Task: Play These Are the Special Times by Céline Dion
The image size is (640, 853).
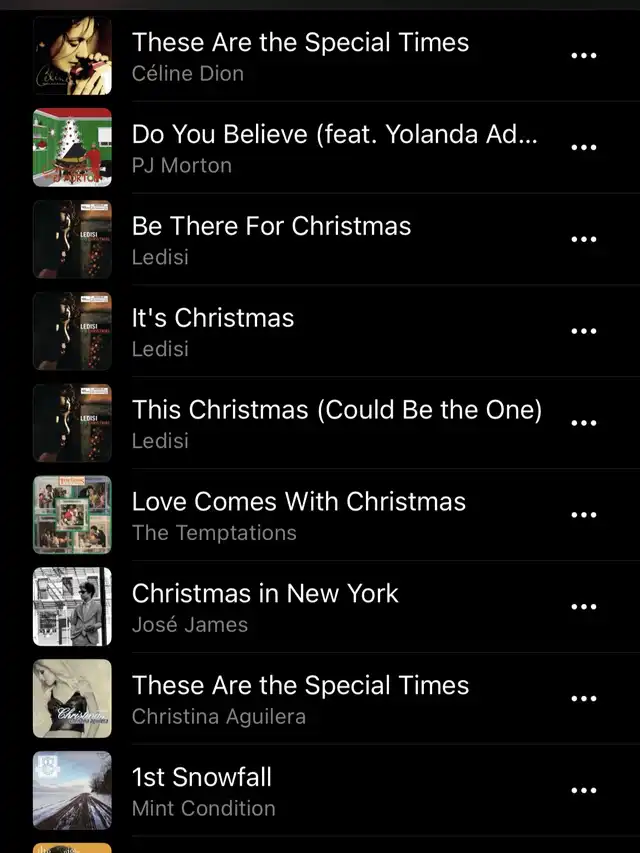Action: (300, 55)
